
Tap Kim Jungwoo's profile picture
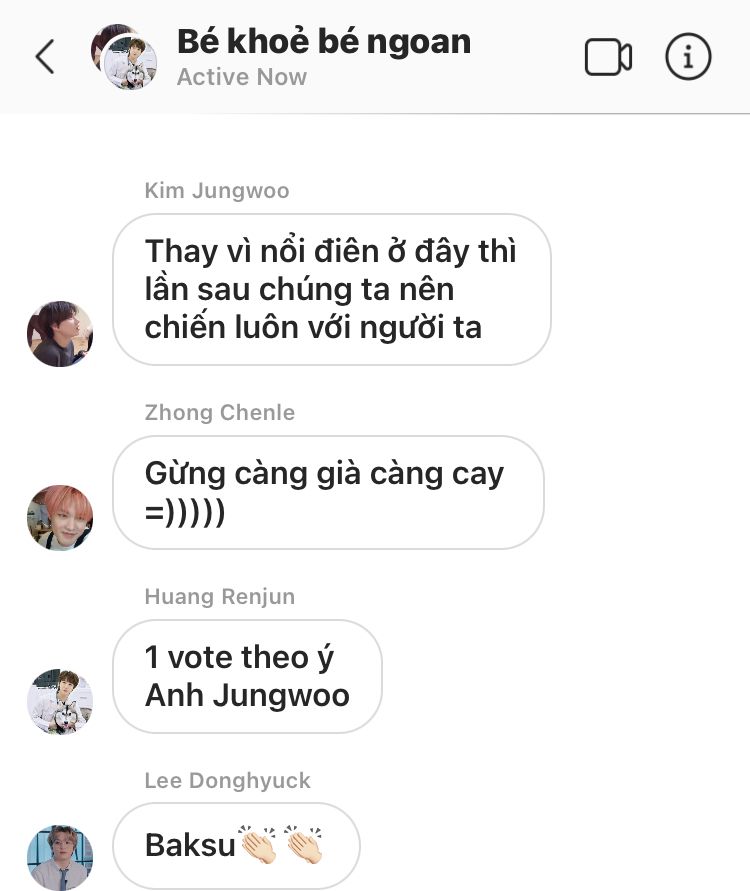tap(60, 334)
